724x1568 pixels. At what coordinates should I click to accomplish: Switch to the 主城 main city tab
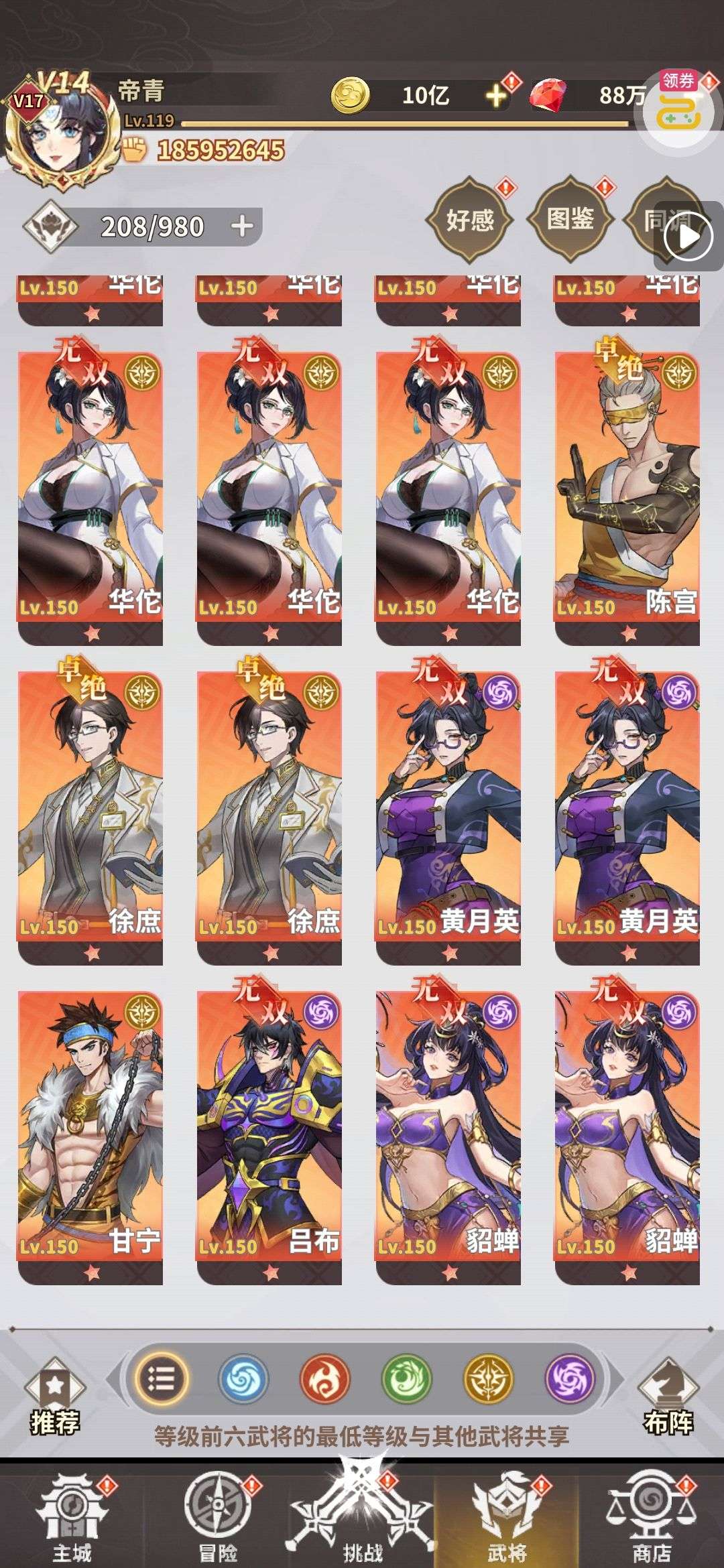coord(72,1518)
